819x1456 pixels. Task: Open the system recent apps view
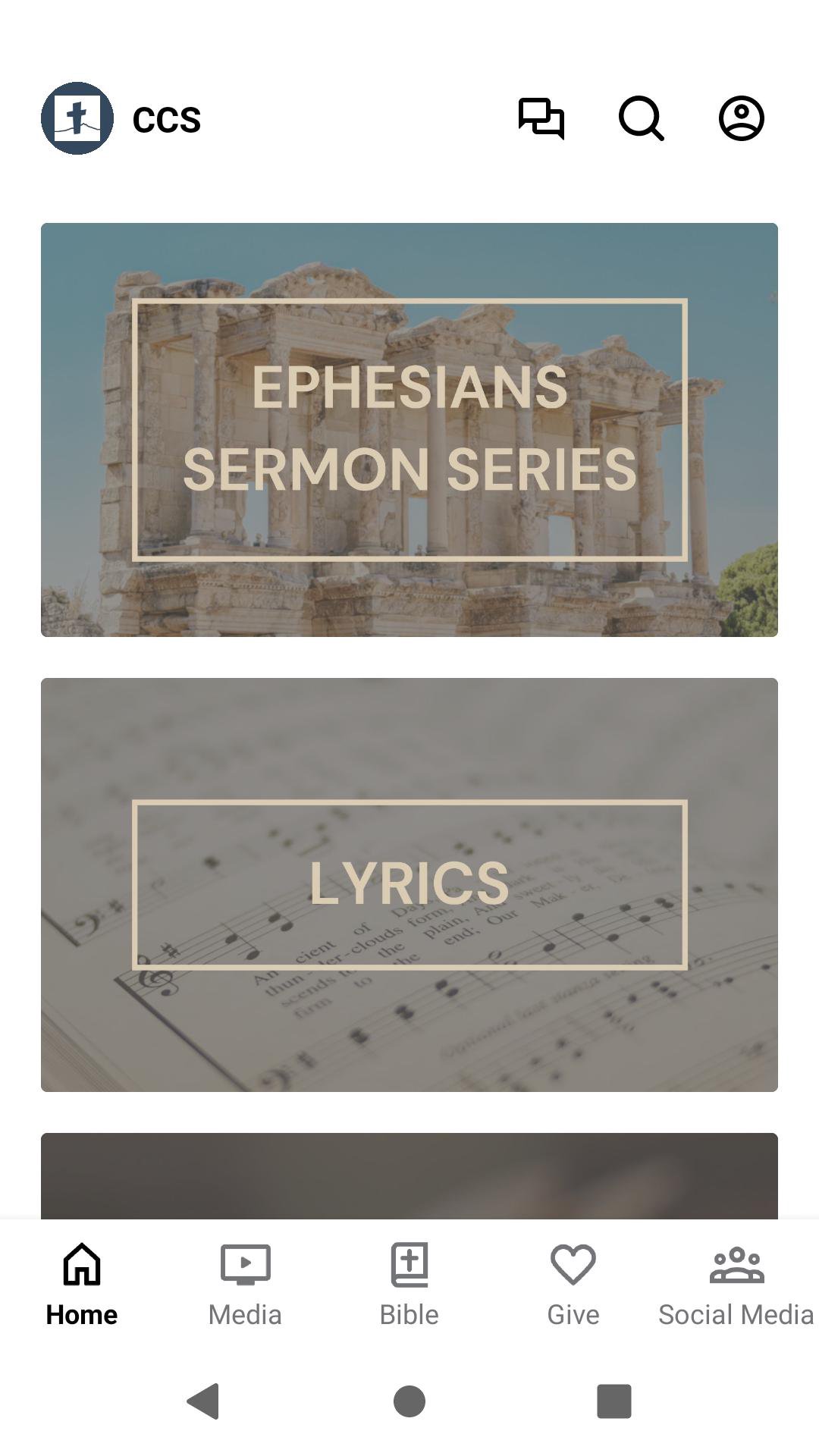(x=613, y=1401)
